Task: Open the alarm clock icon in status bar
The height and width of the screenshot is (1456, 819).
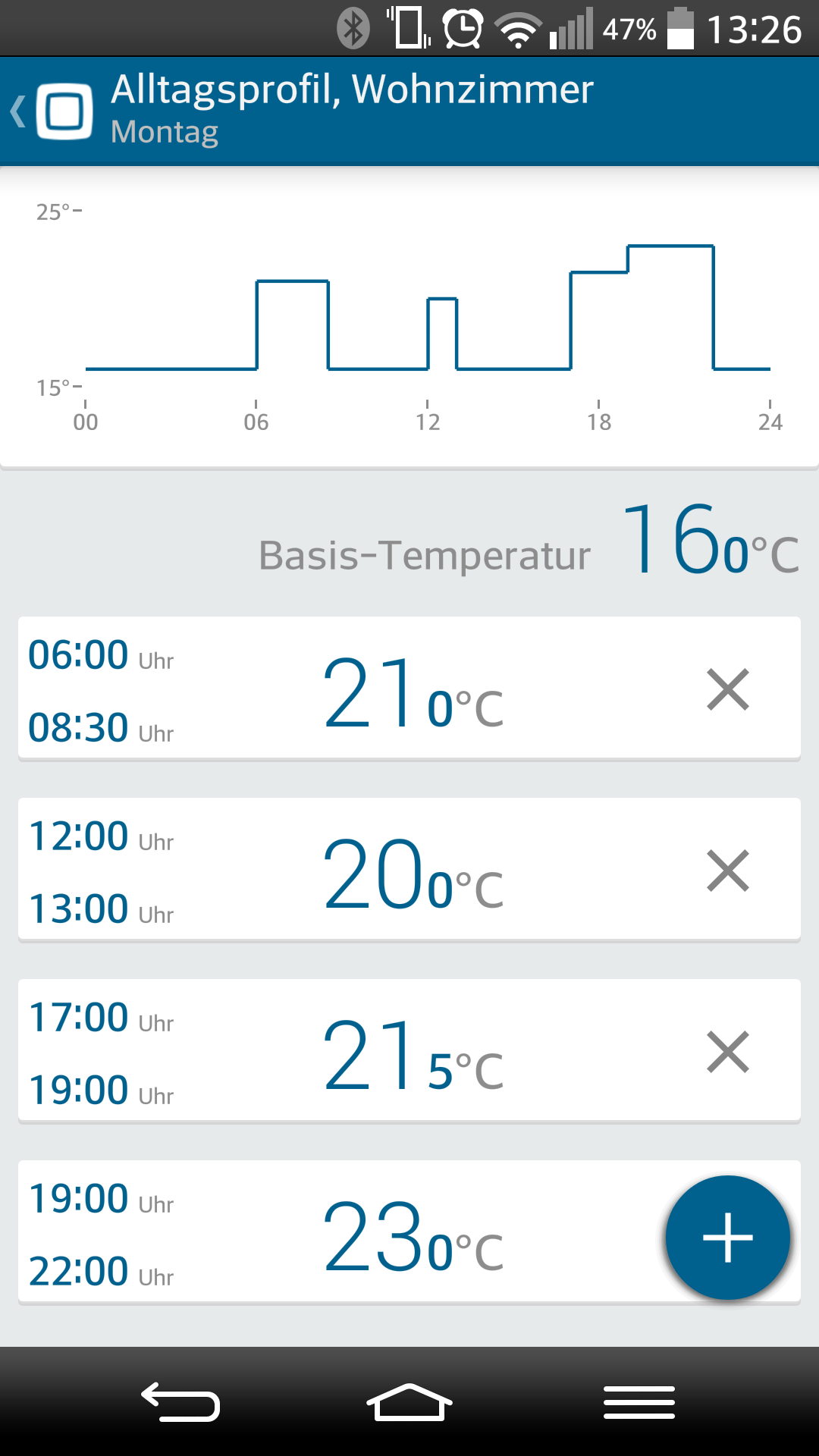Action: (463, 27)
